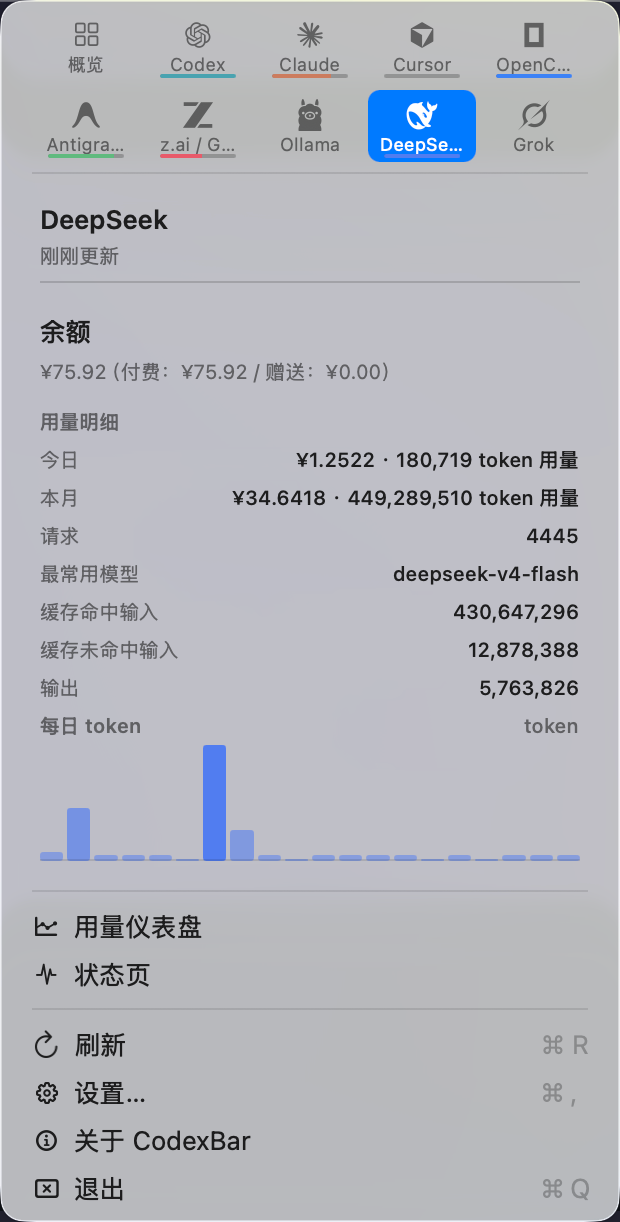Switch to the z.ai / G... tab
620x1222 pixels.
pyautogui.click(x=198, y=126)
